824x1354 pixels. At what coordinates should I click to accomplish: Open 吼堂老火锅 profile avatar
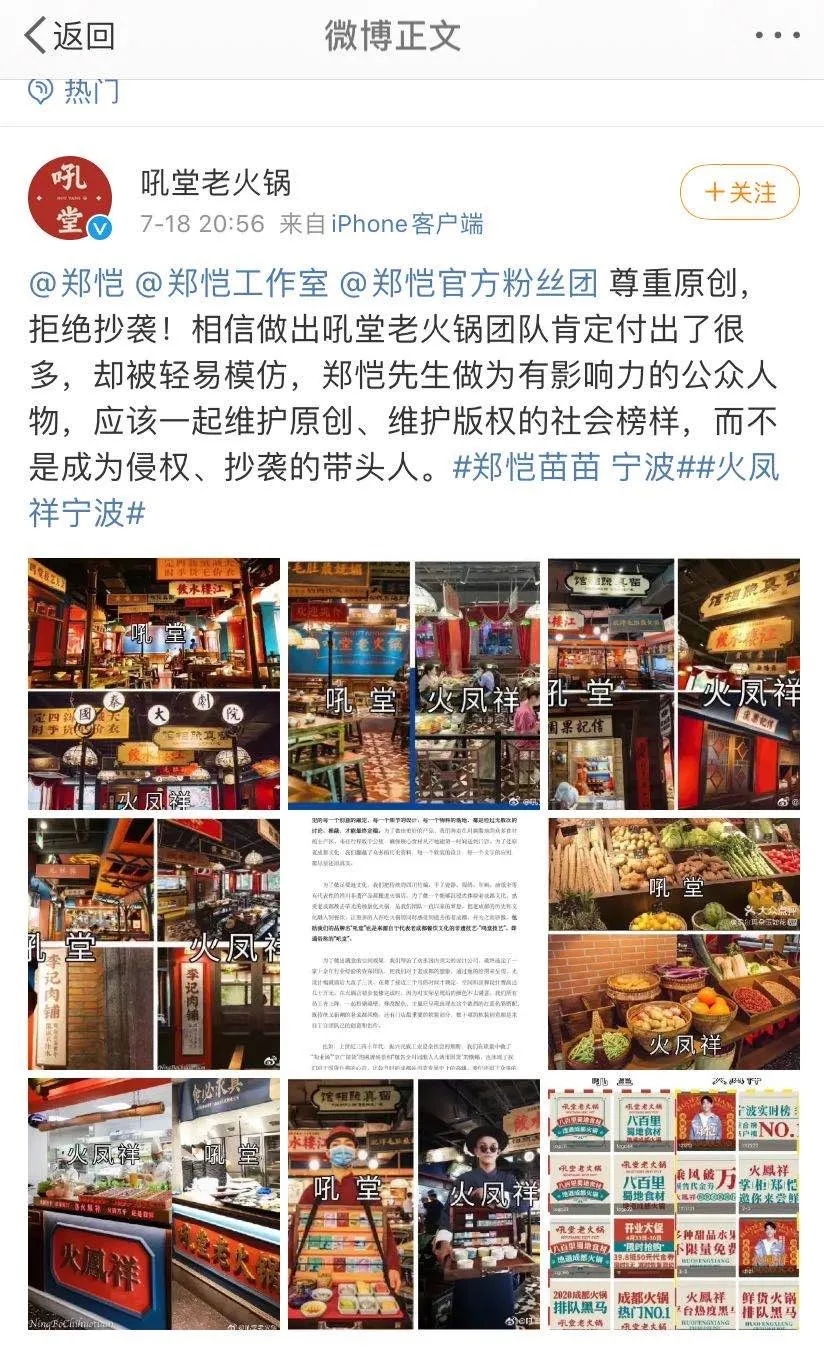(70, 198)
